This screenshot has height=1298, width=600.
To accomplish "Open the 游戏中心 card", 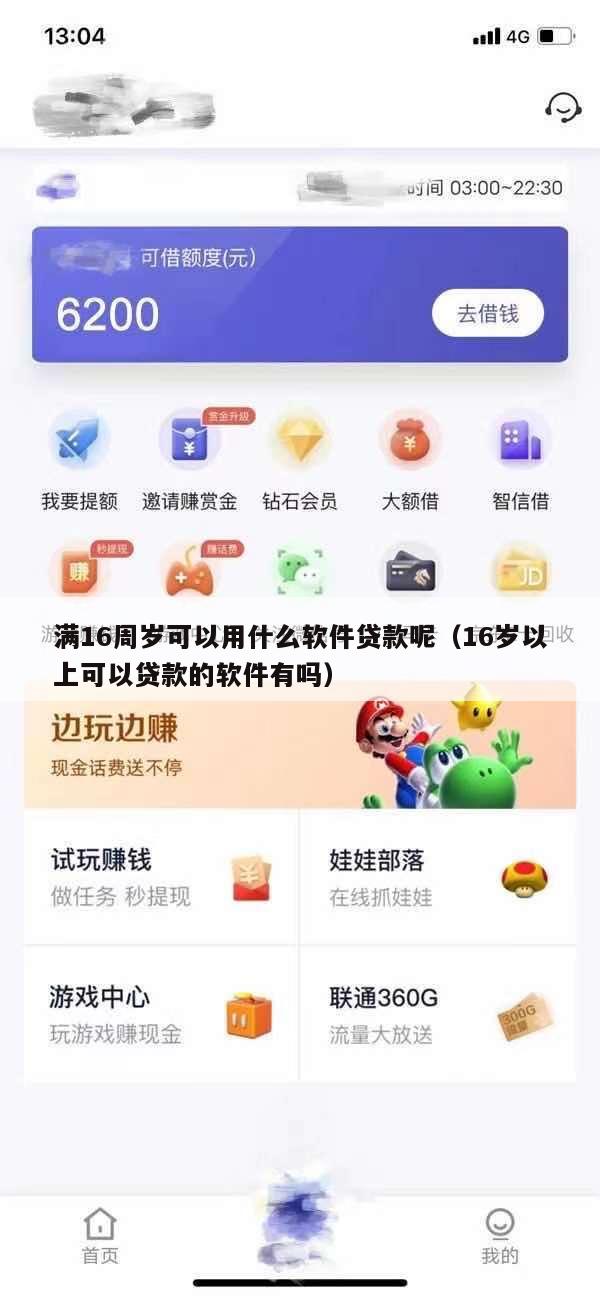I will click(x=161, y=1014).
